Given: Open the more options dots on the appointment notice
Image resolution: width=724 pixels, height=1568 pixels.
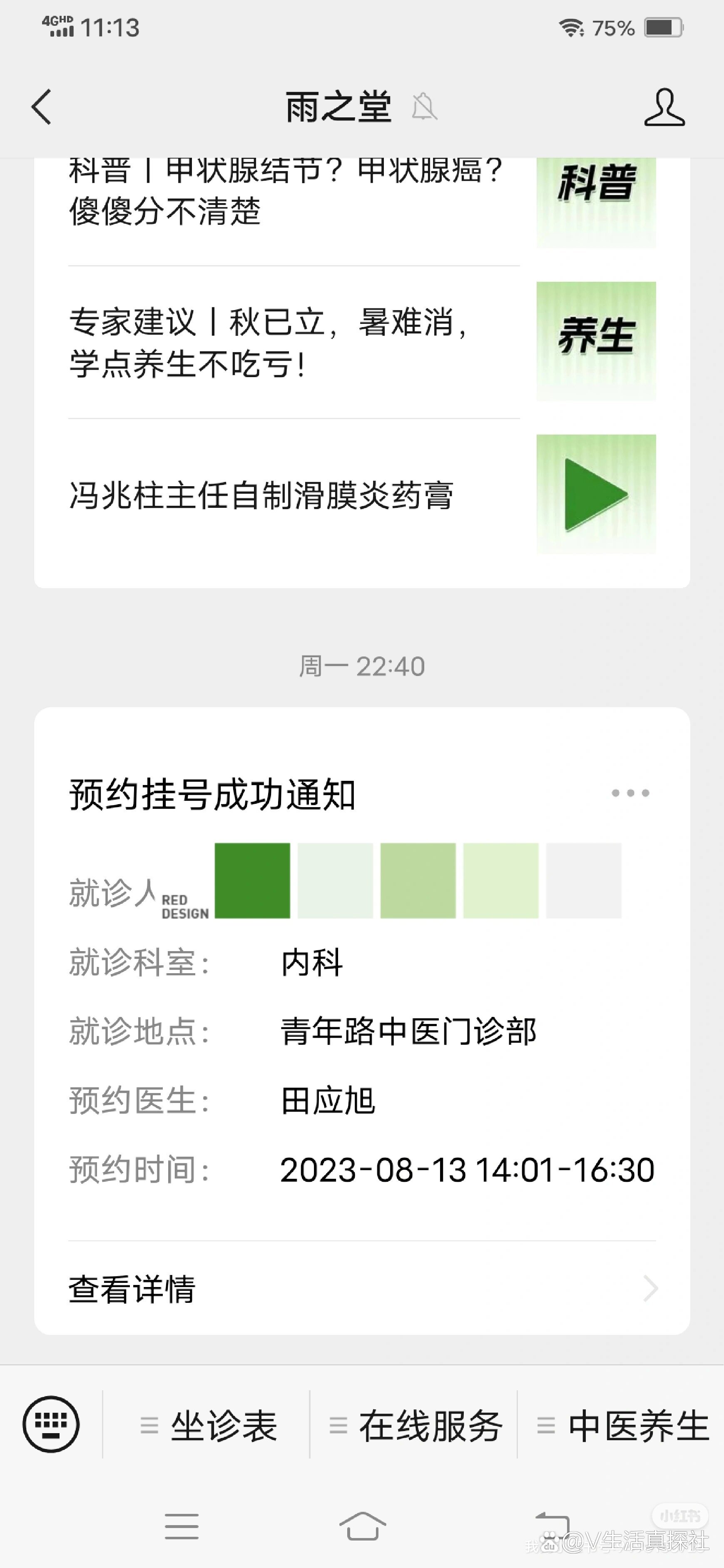Looking at the screenshot, I should coord(630,793).
